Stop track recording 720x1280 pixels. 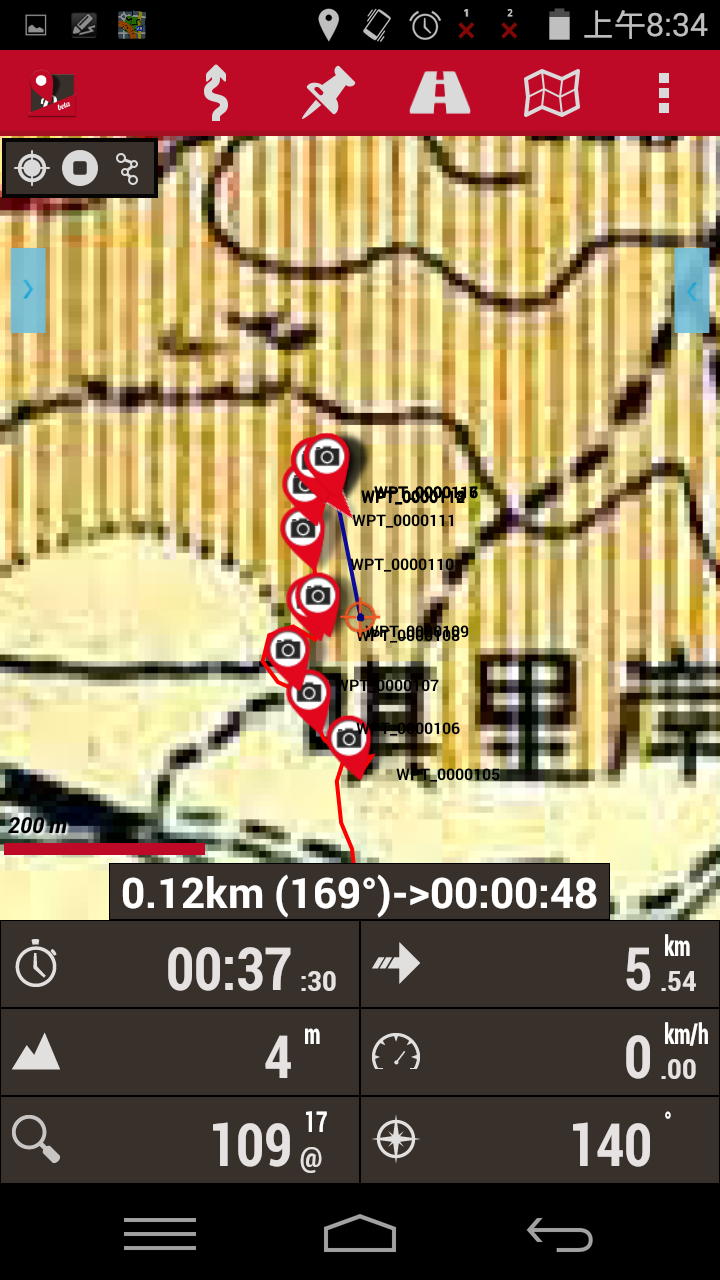pos(80,168)
